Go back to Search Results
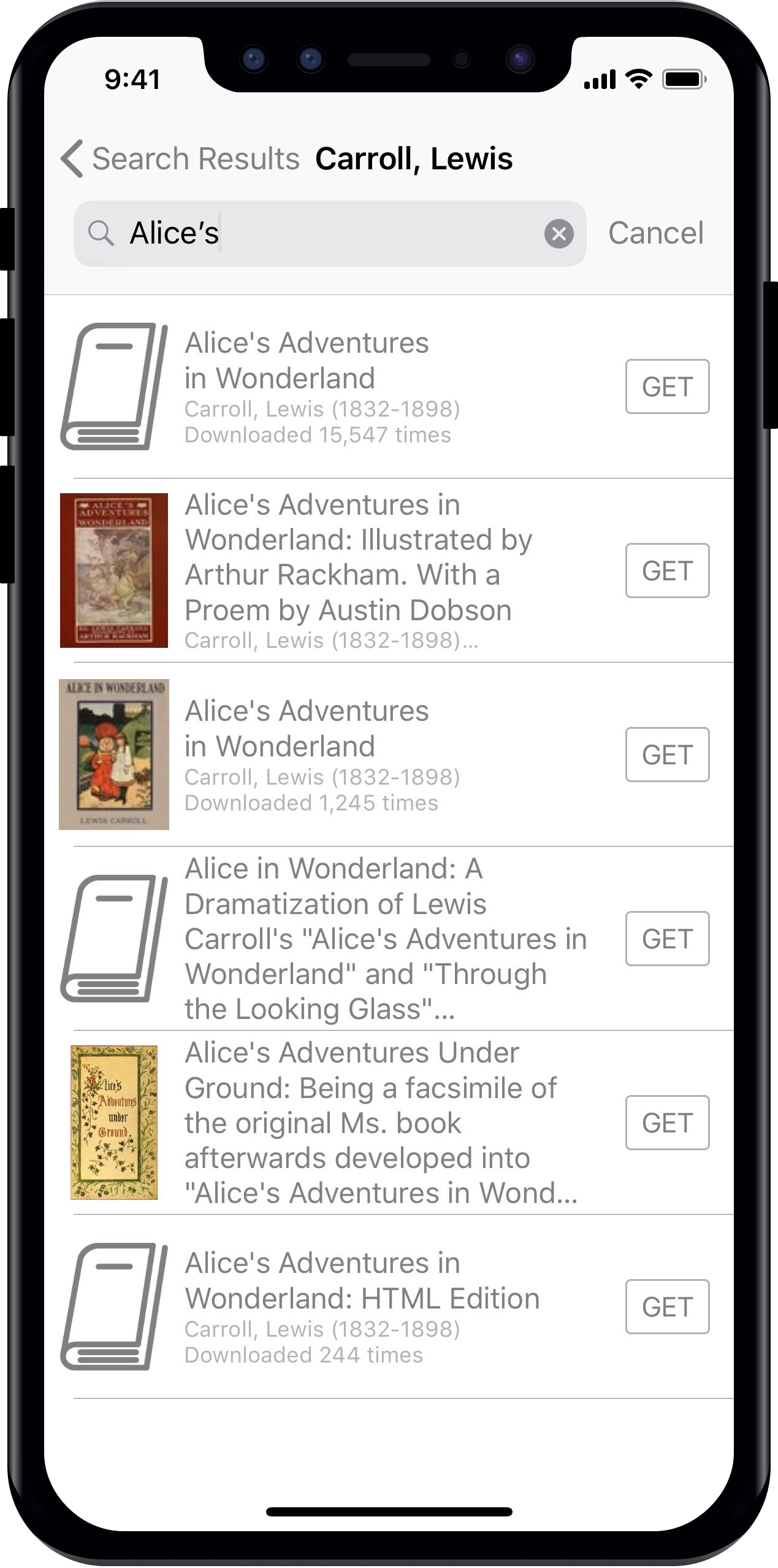This screenshot has height=1568, width=778. [x=180, y=159]
